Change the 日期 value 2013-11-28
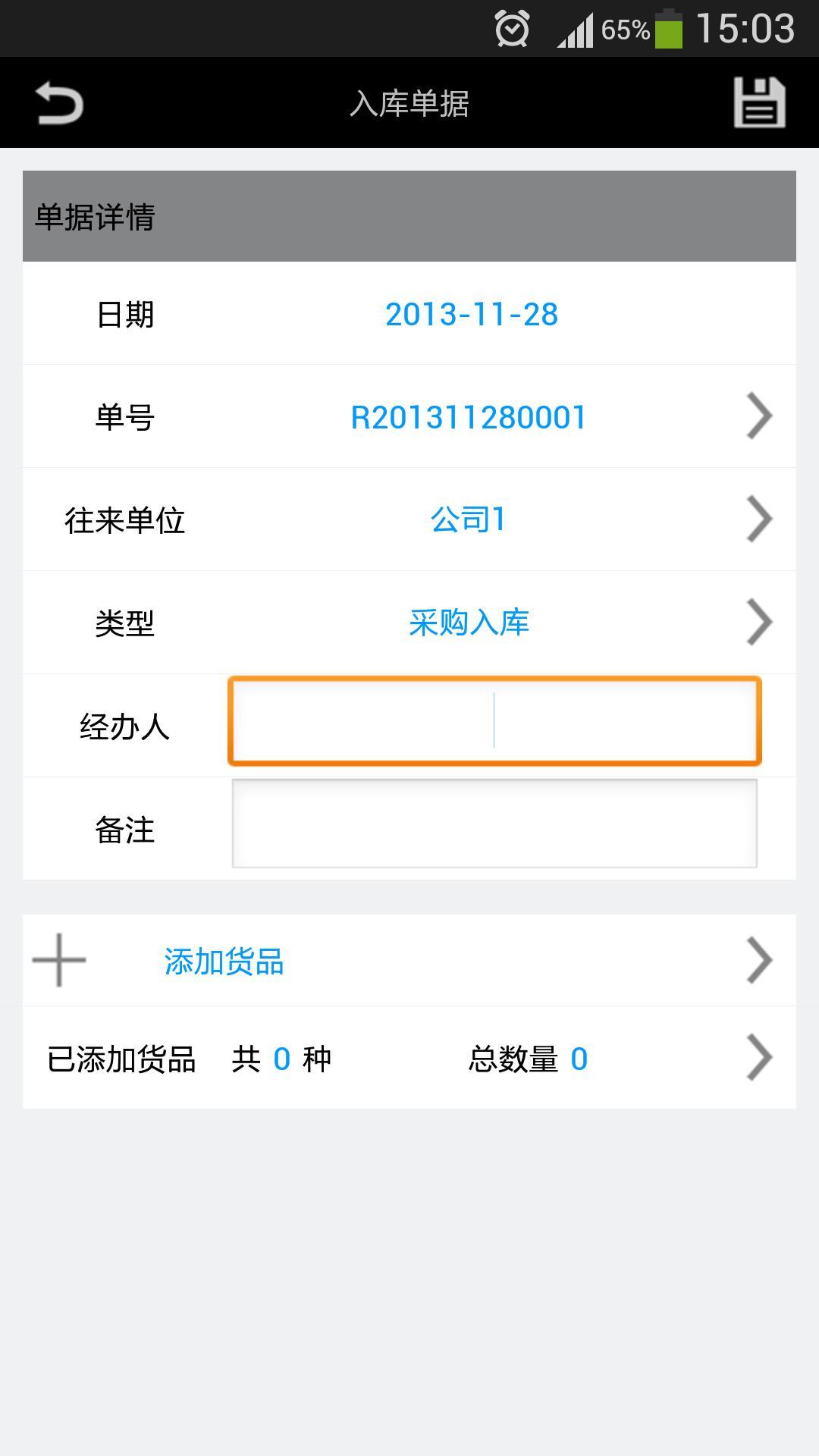This screenshot has width=819, height=1456. [x=471, y=315]
